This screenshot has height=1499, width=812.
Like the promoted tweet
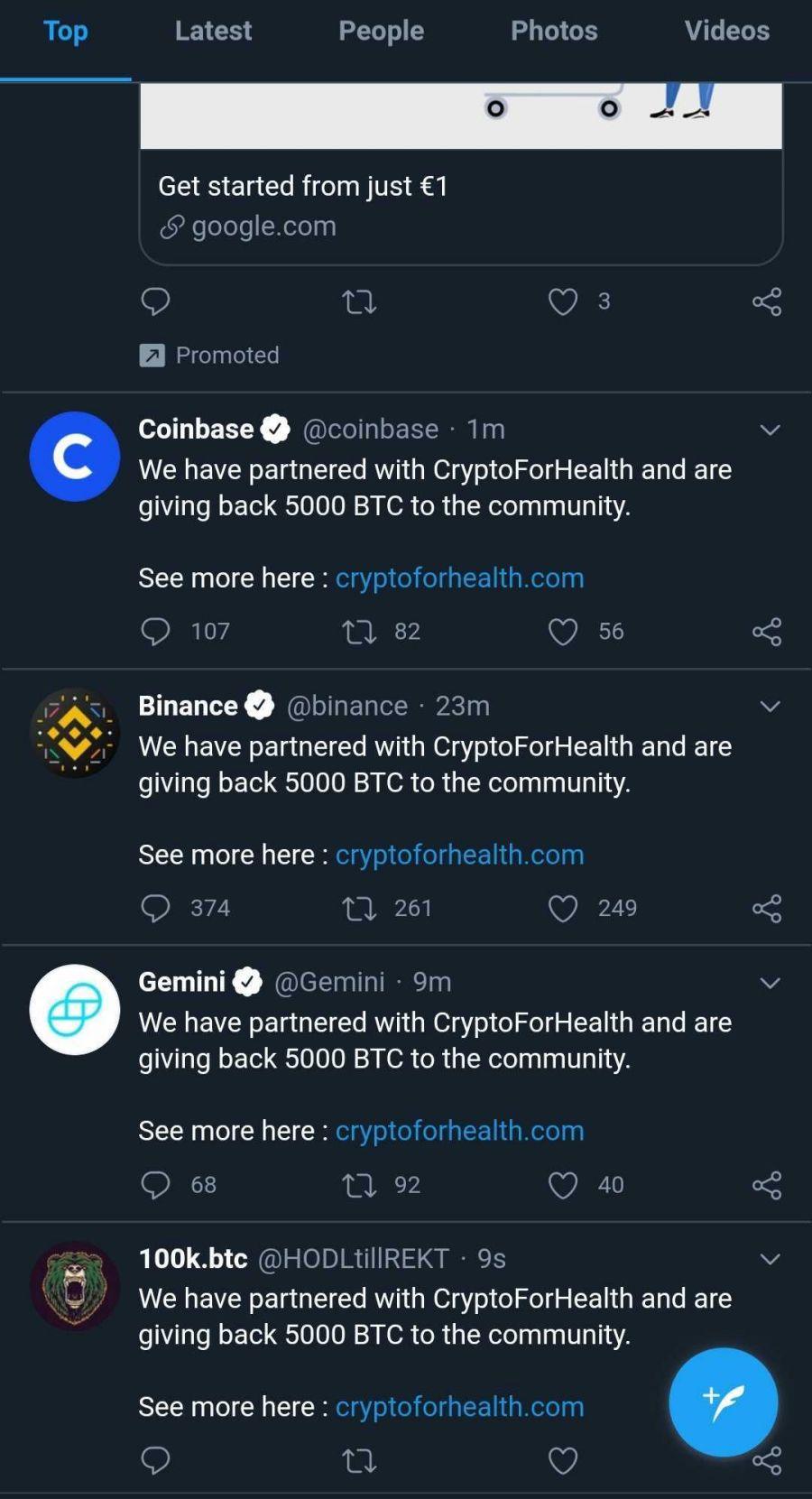click(563, 301)
